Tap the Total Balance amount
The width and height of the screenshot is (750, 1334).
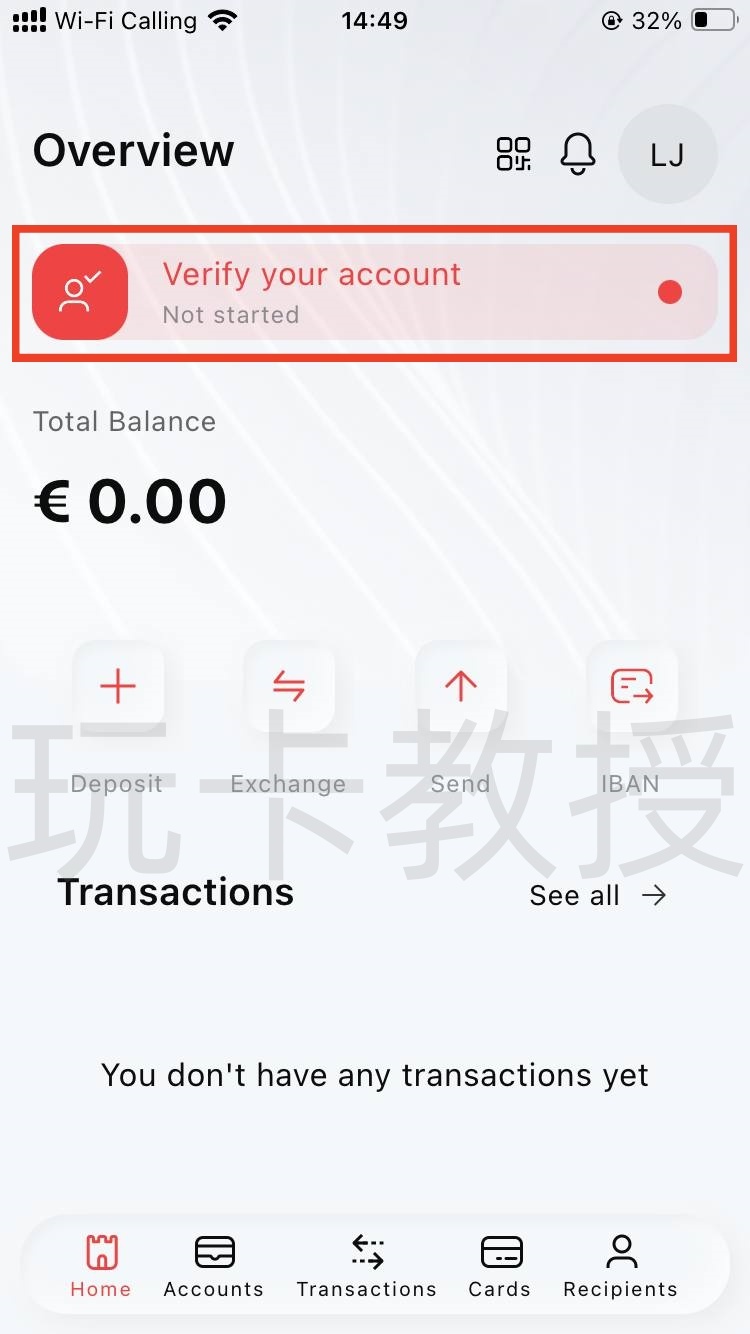coord(130,500)
